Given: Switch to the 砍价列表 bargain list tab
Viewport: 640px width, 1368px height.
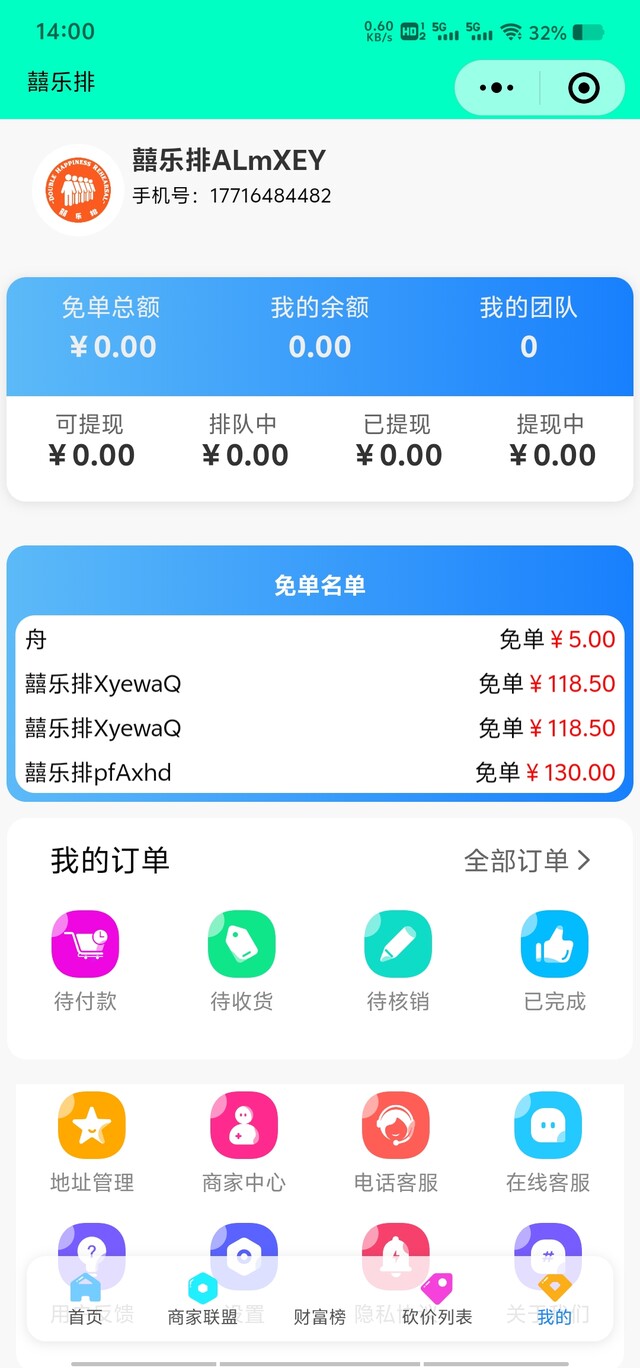Looking at the screenshot, I should [437, 1300].
